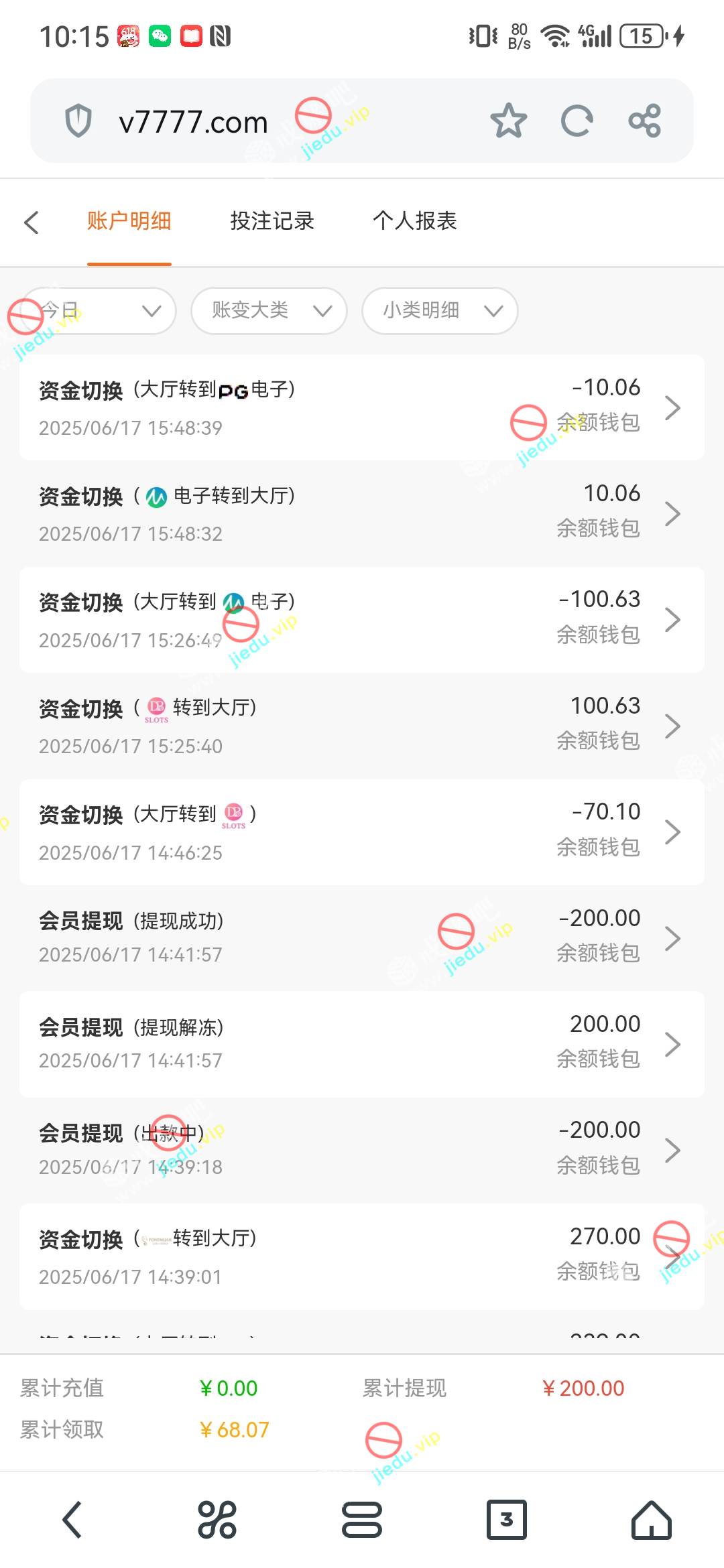Expand the 账变大类 dropdown

coord(269,311)
